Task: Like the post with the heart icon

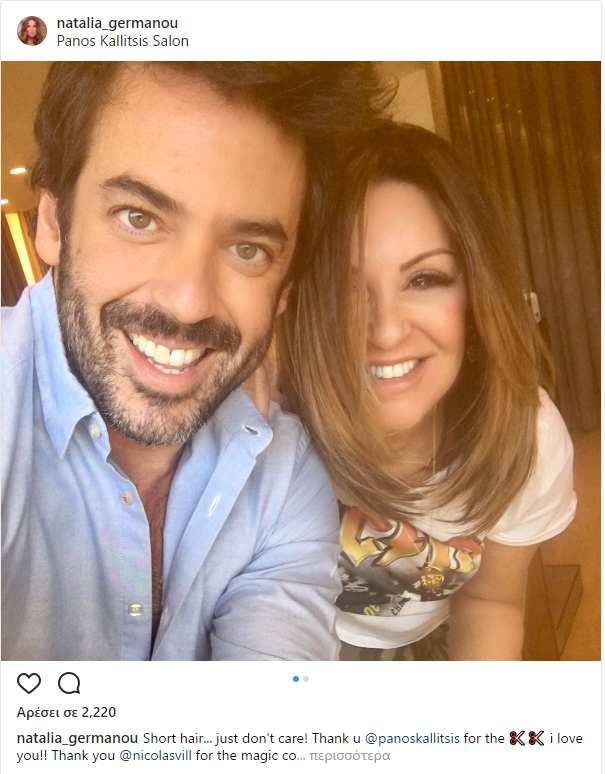Action: pos(30,684)
